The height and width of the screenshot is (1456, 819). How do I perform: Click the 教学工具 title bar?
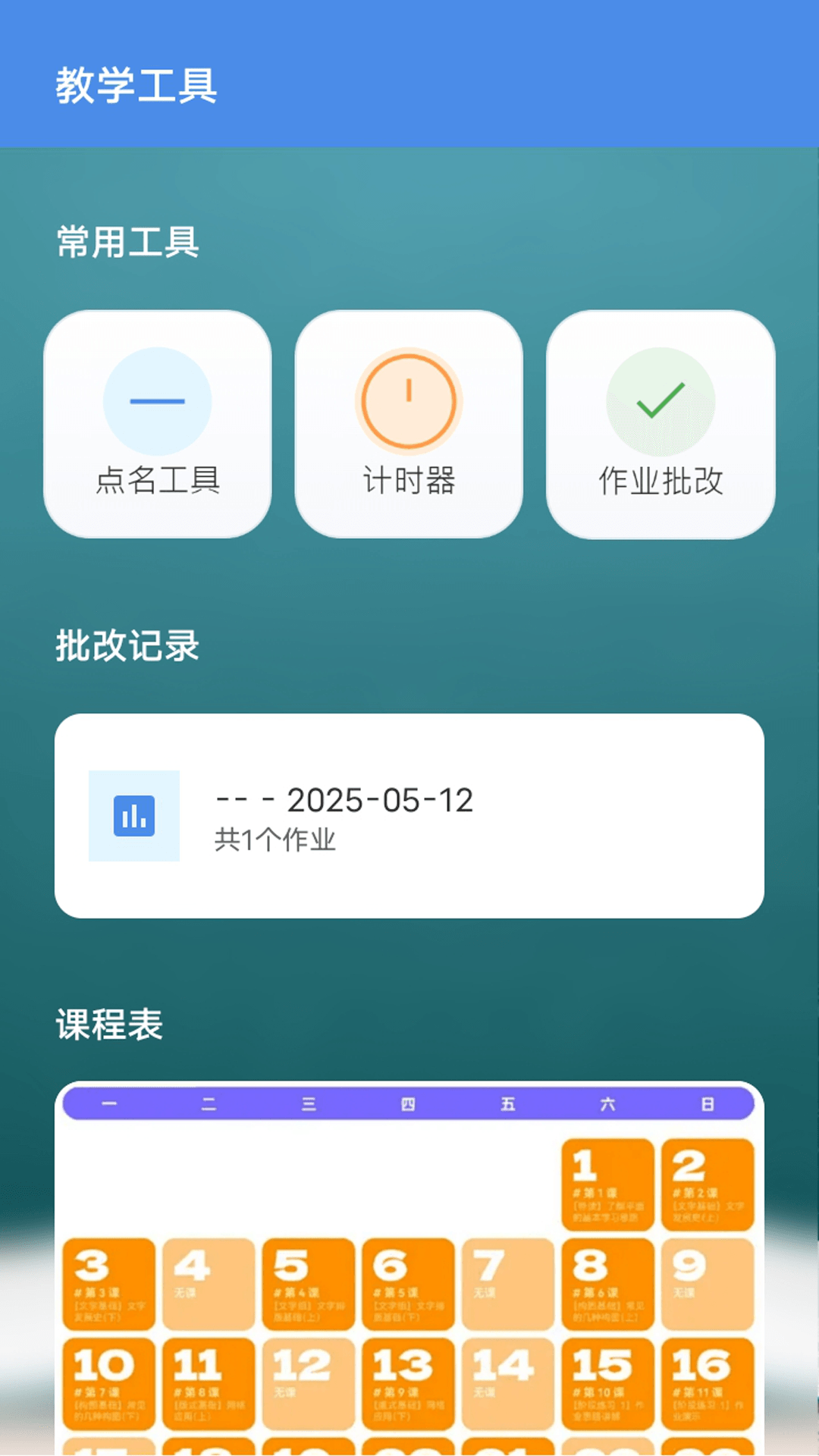[x=135, y=86]
